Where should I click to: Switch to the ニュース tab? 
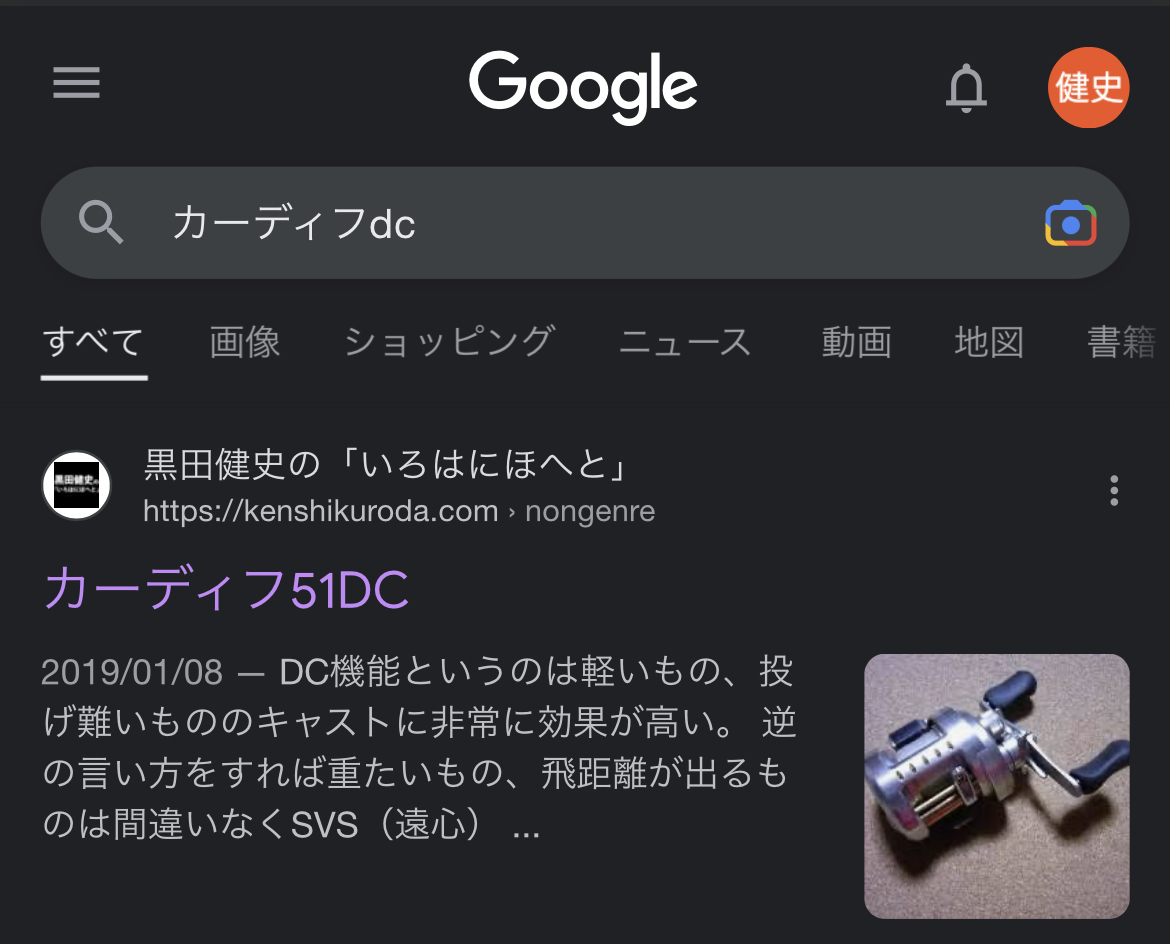685,343
